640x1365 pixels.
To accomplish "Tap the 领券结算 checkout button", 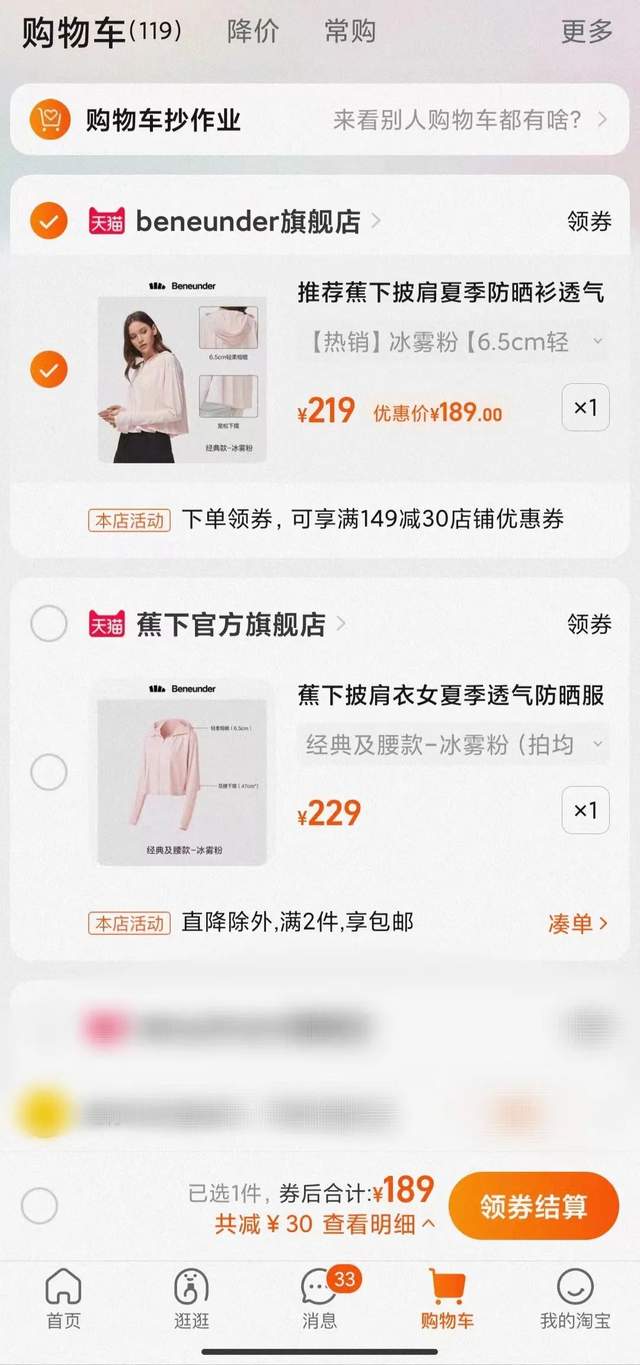I will pos(533,1206).
